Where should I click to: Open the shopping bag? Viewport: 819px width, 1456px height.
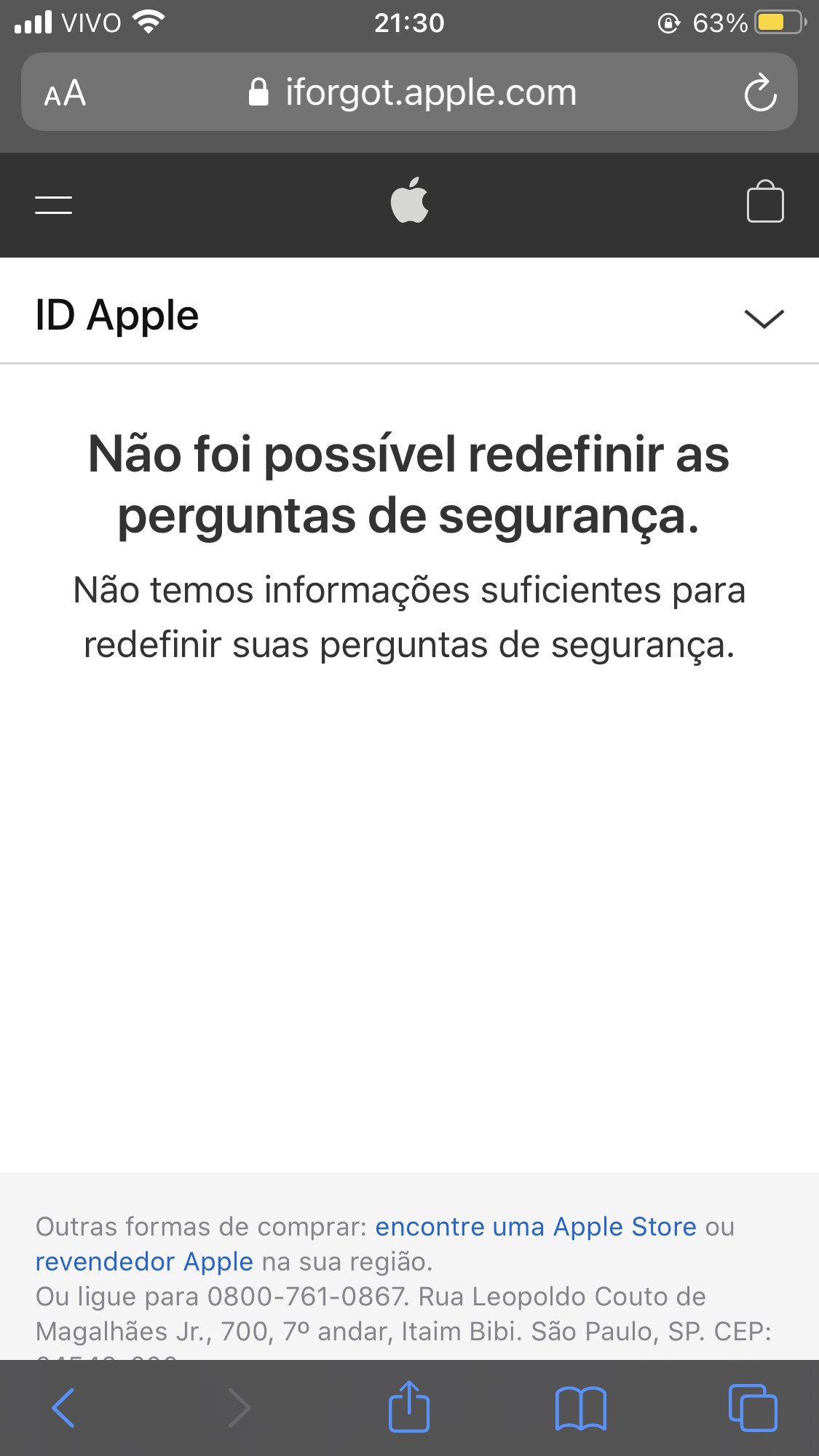pos(765,202)
